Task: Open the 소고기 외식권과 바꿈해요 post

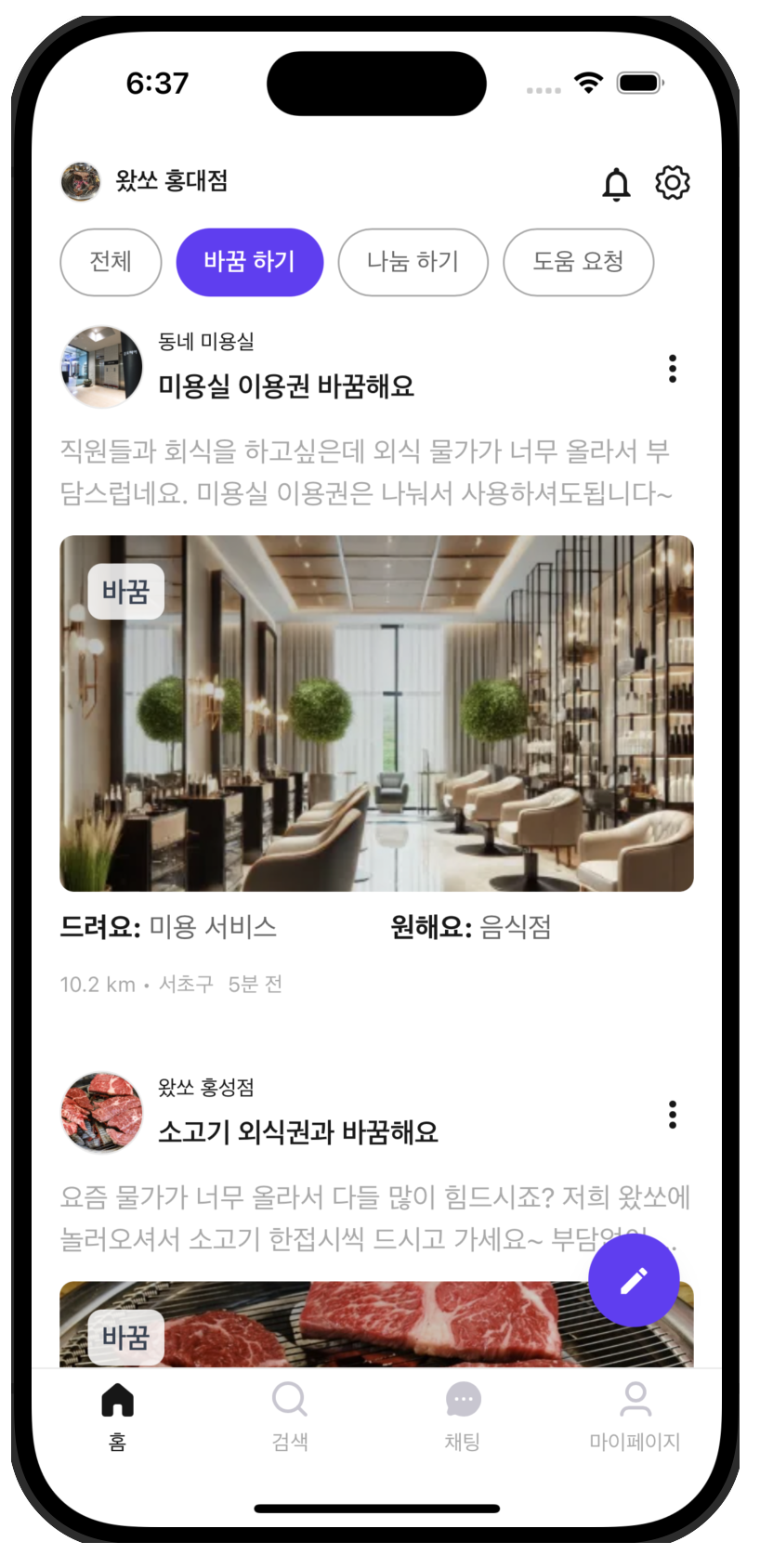Action: click(297, 1132)
